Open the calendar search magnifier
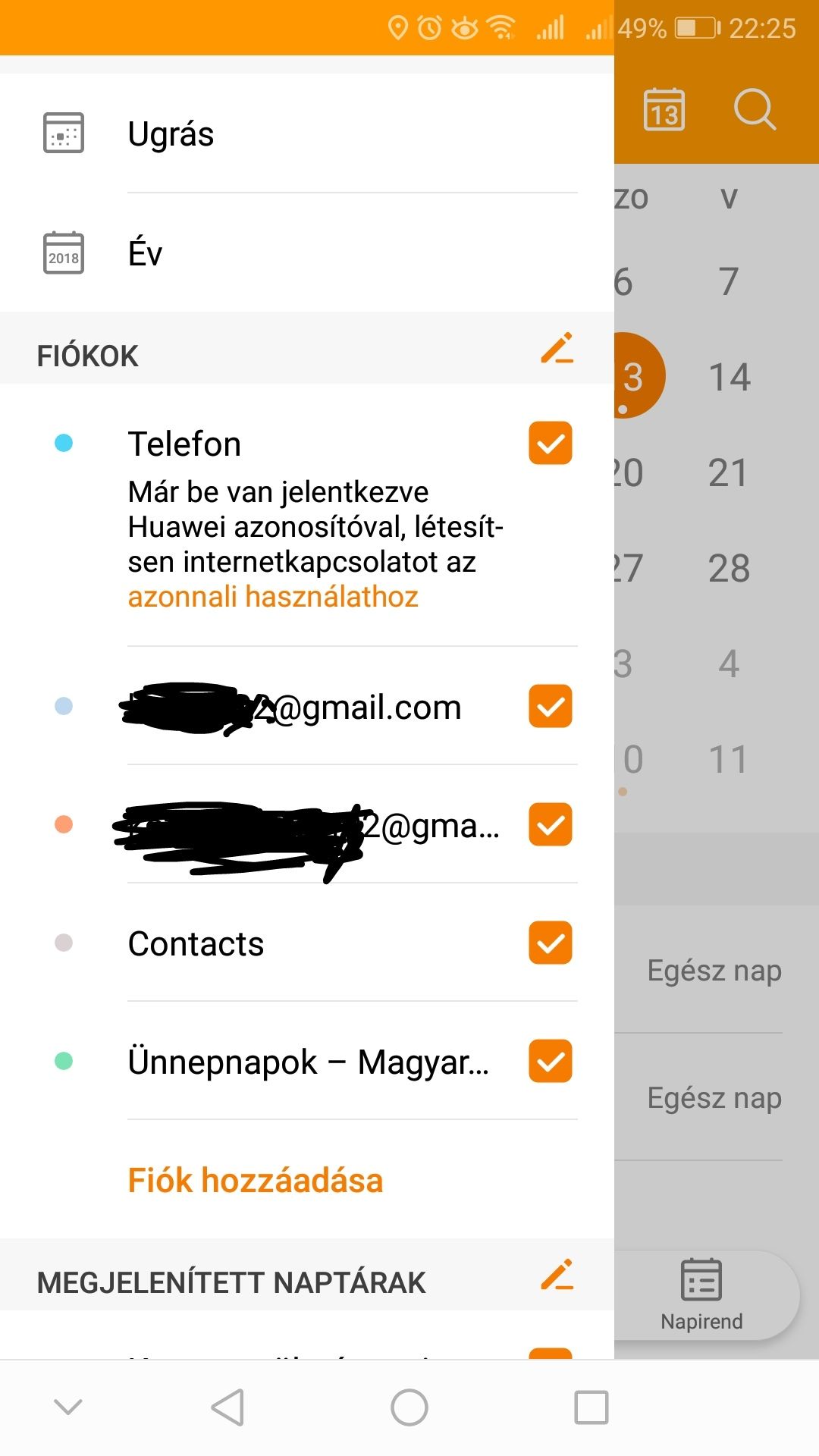Viewport: 819px width, 1456px height. coord(755,110)
